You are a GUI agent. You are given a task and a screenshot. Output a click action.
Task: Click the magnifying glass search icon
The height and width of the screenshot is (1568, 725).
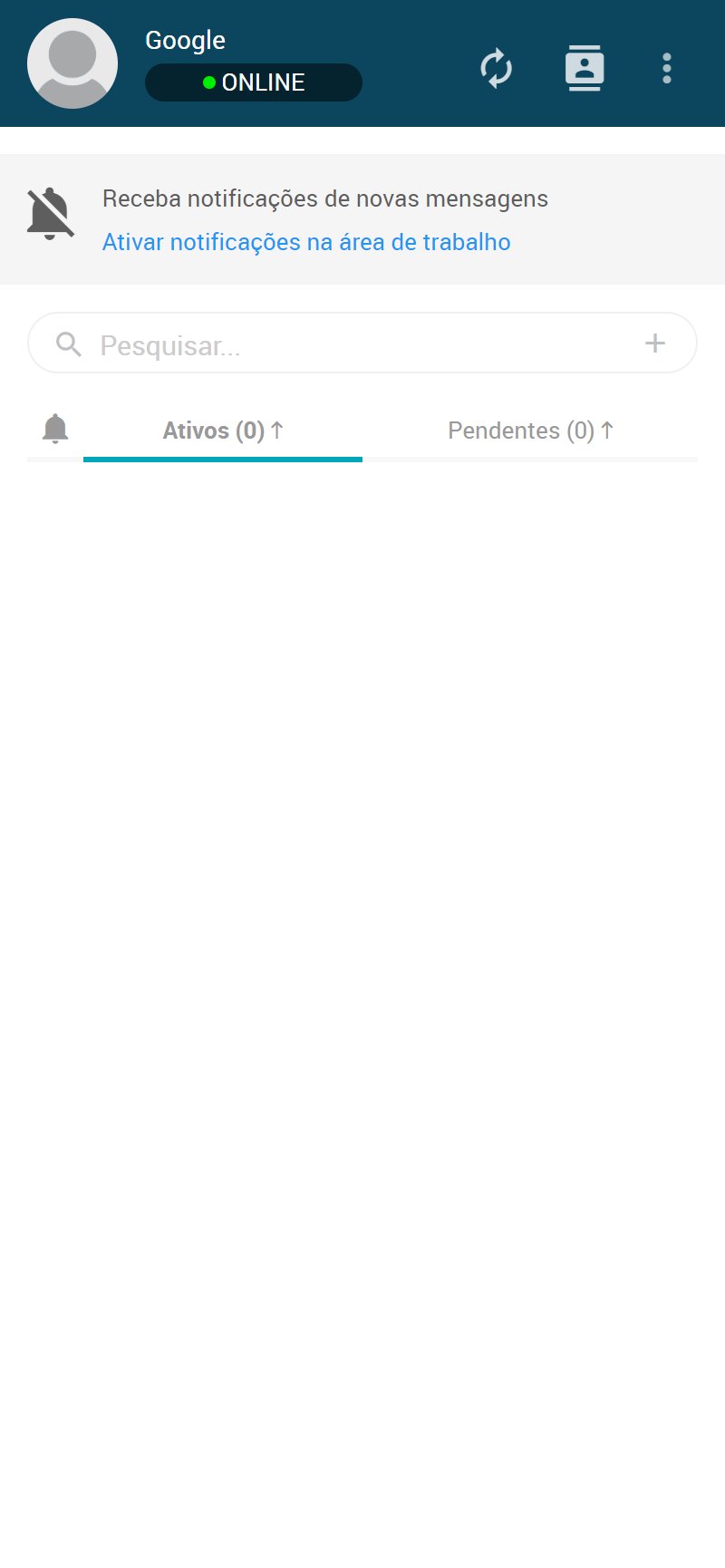pyautogui.click(x=68, y=344)
